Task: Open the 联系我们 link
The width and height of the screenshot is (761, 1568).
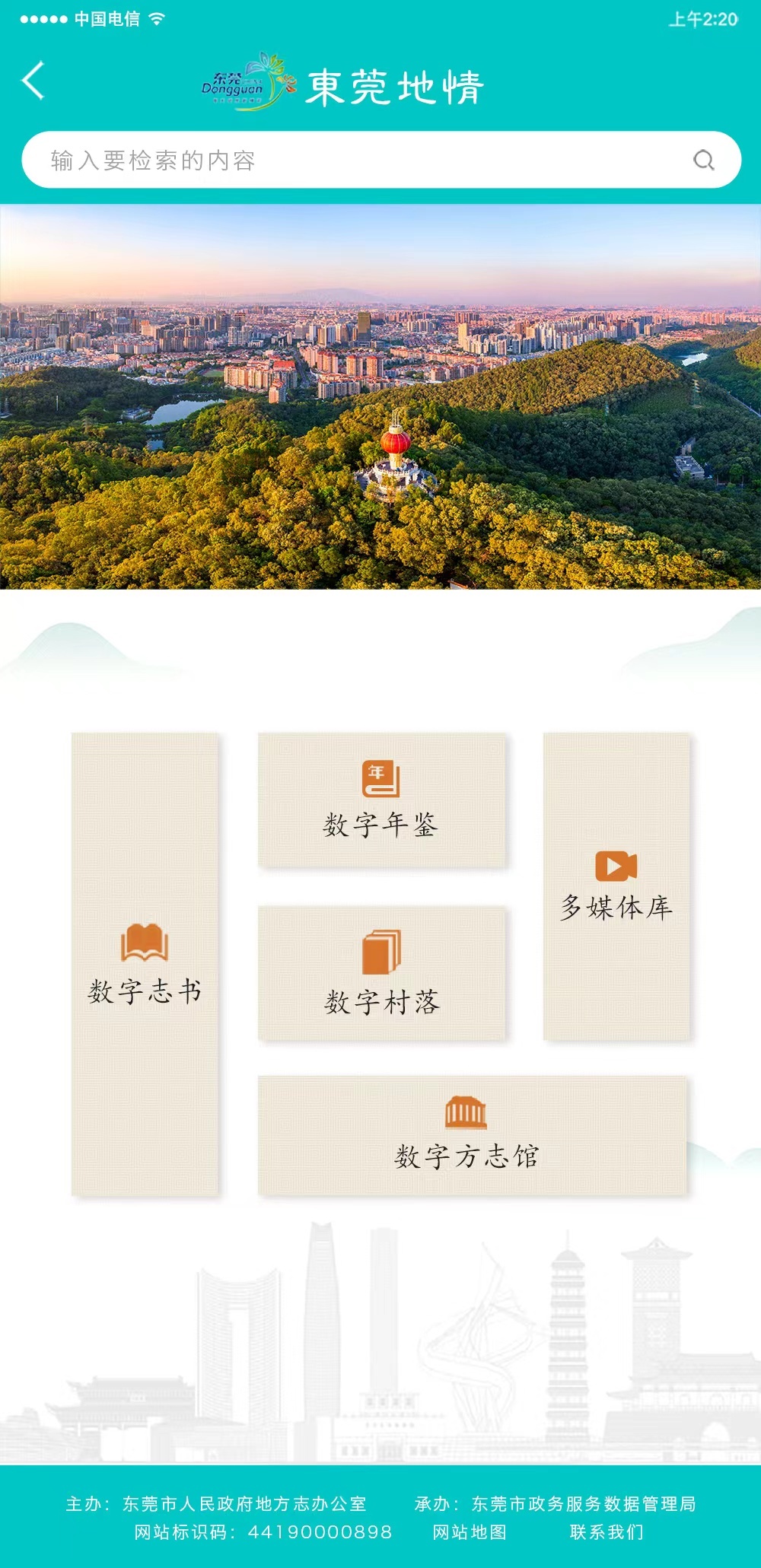Action: [607, 1532]
